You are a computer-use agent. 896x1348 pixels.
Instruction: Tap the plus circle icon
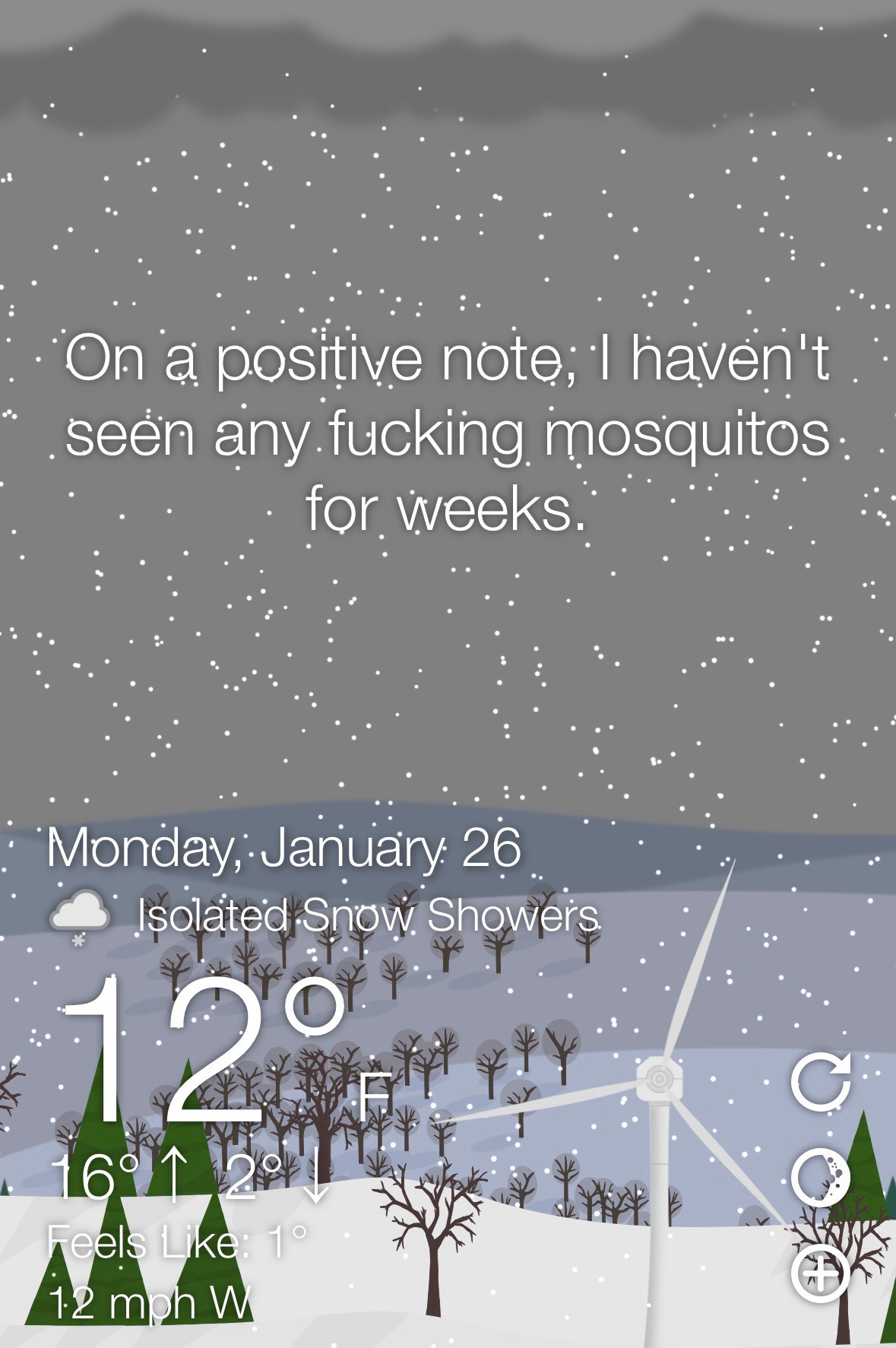click(x=820, y=1273)
